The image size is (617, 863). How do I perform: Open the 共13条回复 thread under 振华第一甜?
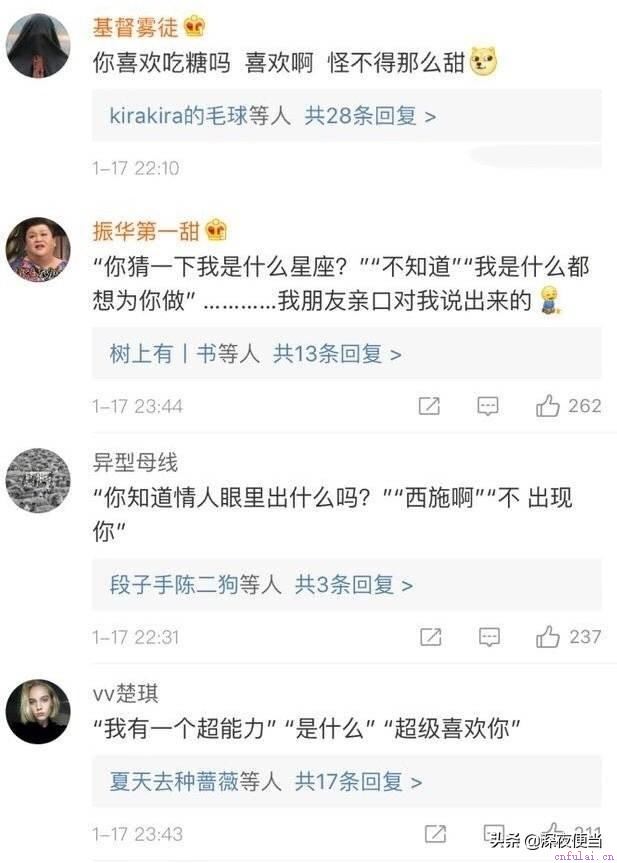[x=255, y=354]
